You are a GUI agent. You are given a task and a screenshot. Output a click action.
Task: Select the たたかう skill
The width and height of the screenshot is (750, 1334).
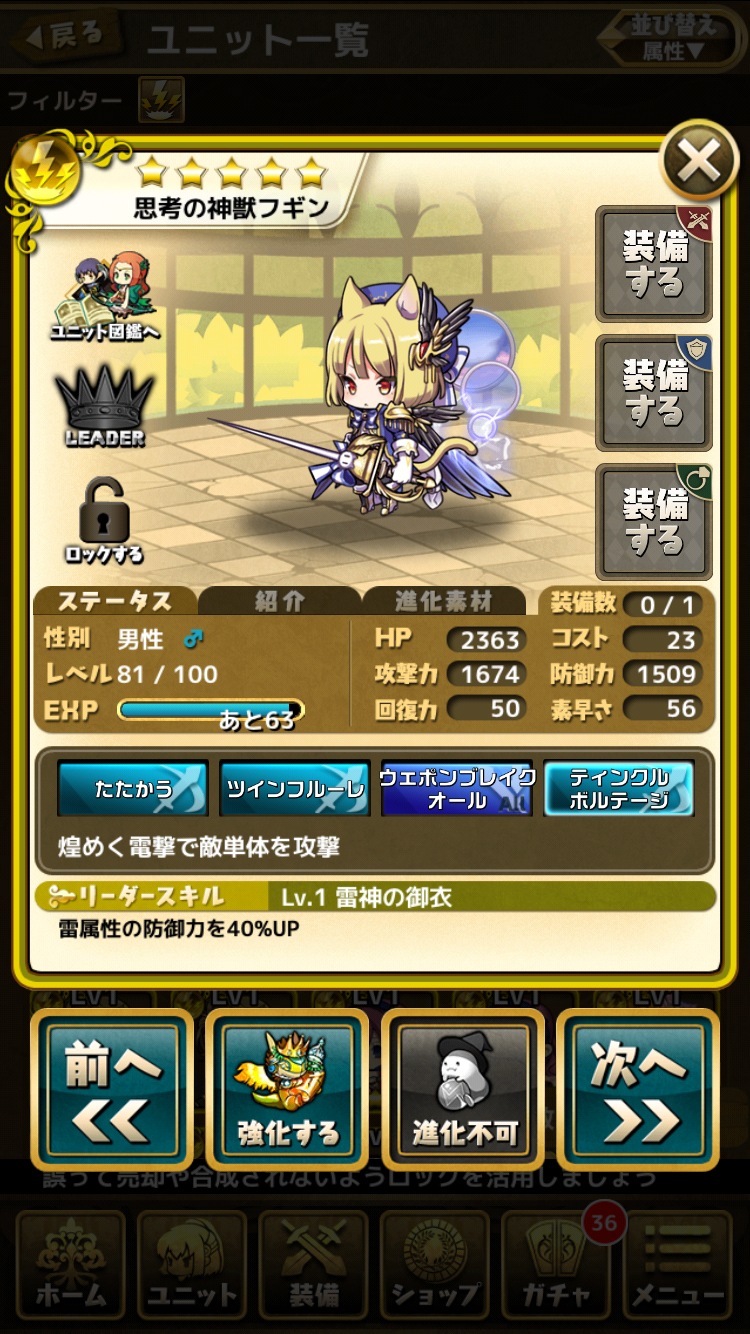pos(133,789)
